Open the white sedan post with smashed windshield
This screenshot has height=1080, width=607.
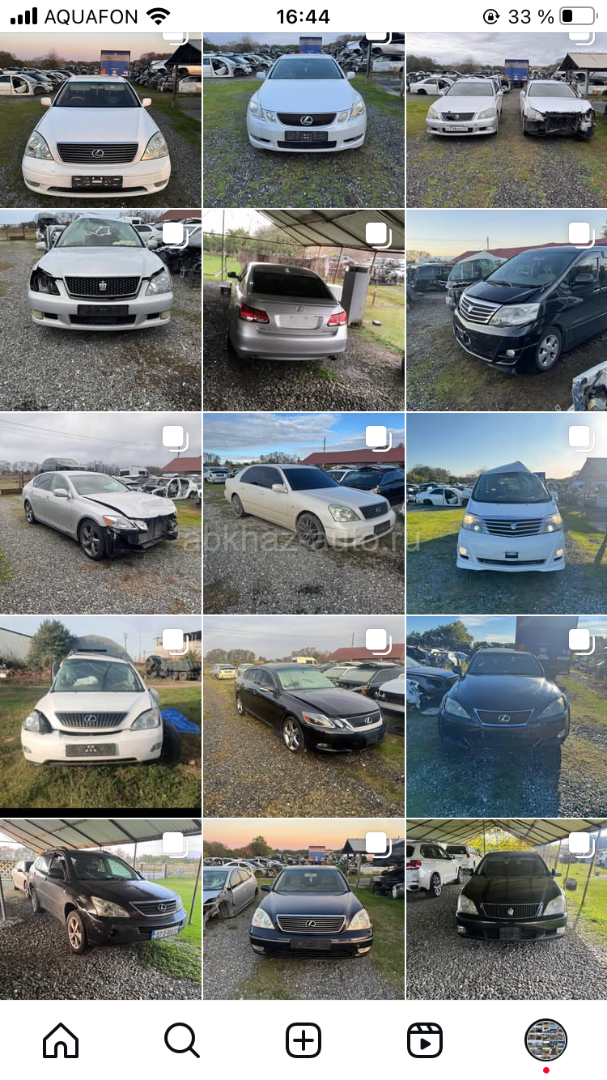[100, 310]
